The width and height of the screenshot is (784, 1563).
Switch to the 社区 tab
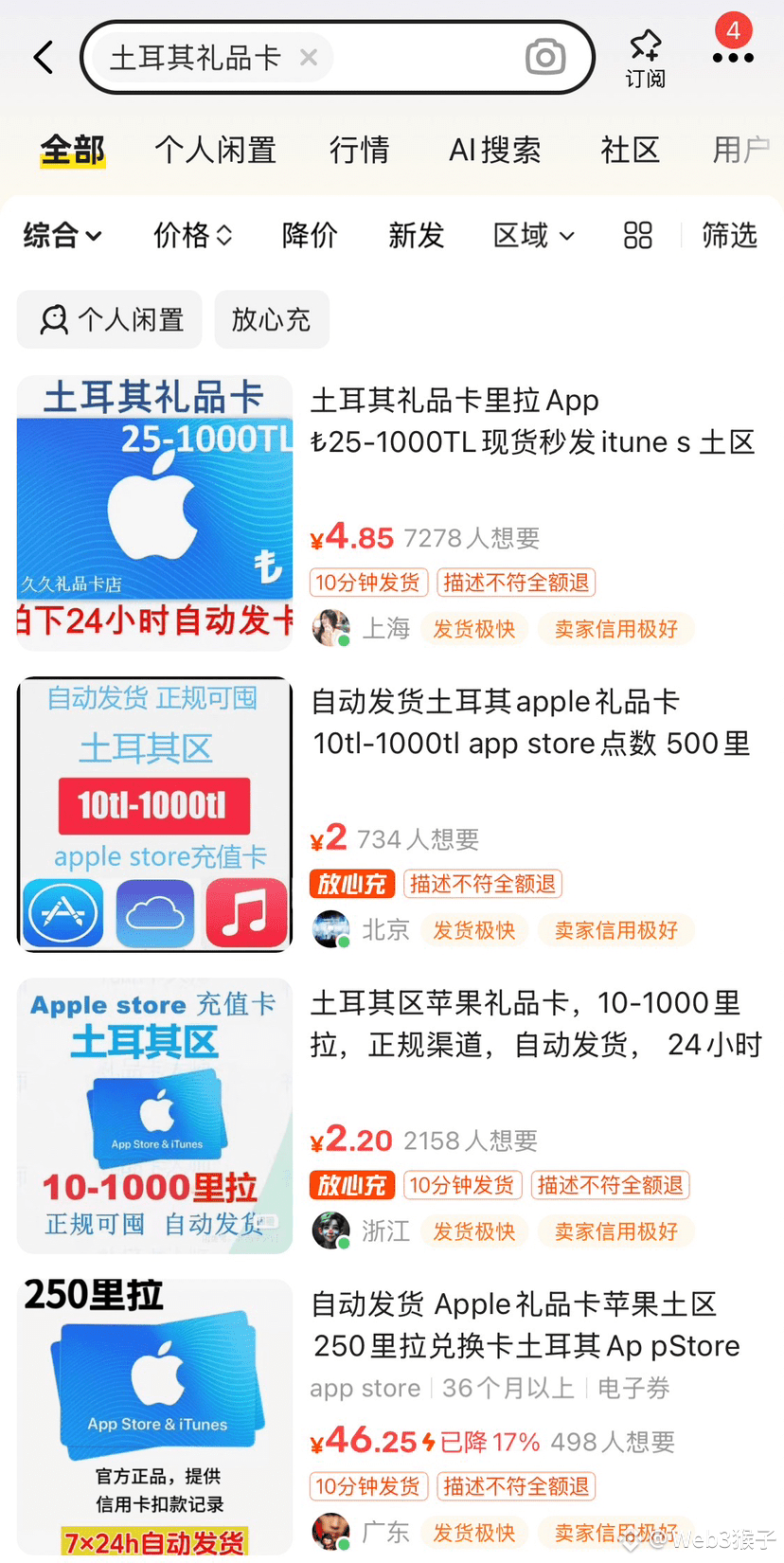[x=630, y=150]
